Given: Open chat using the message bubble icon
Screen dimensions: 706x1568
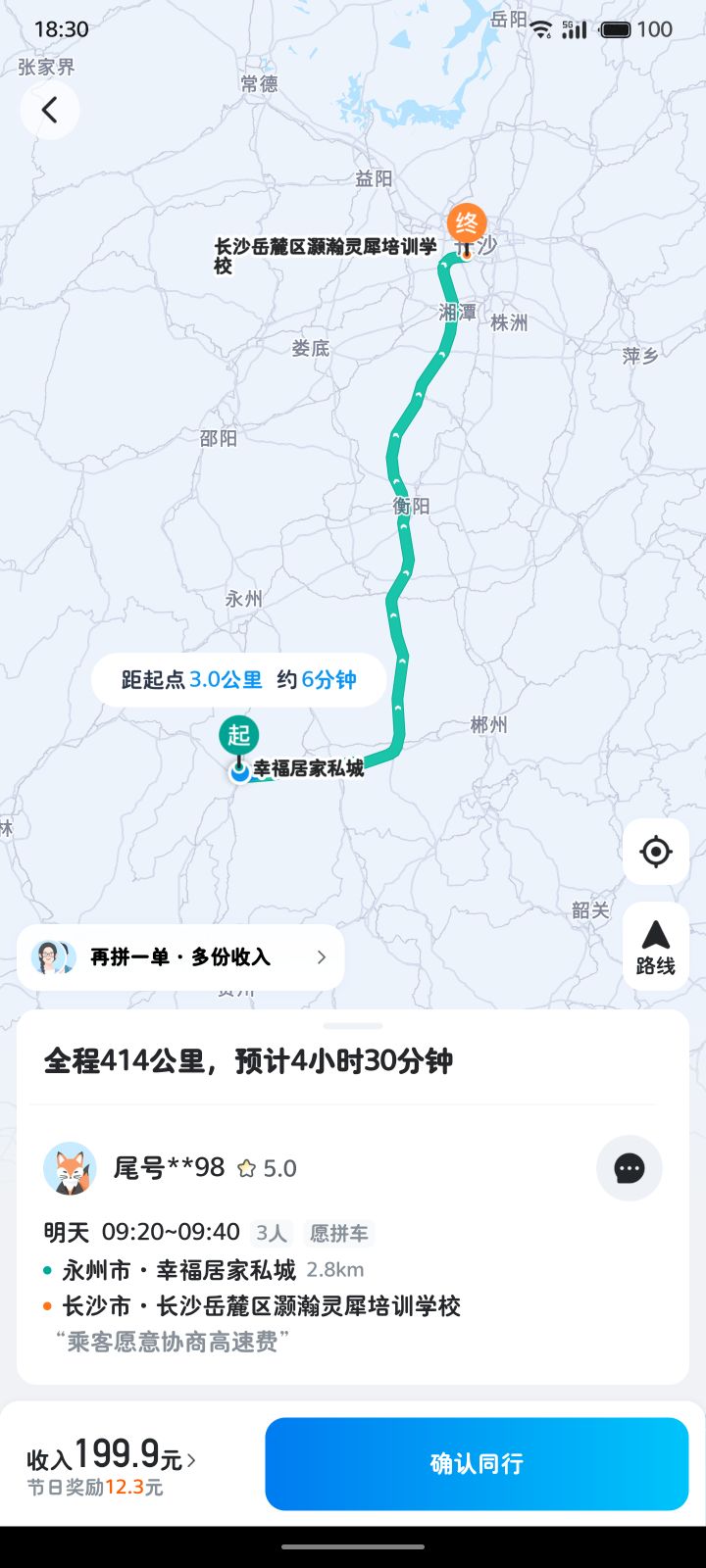Looking at the screenshot, I should [629, 1168].
